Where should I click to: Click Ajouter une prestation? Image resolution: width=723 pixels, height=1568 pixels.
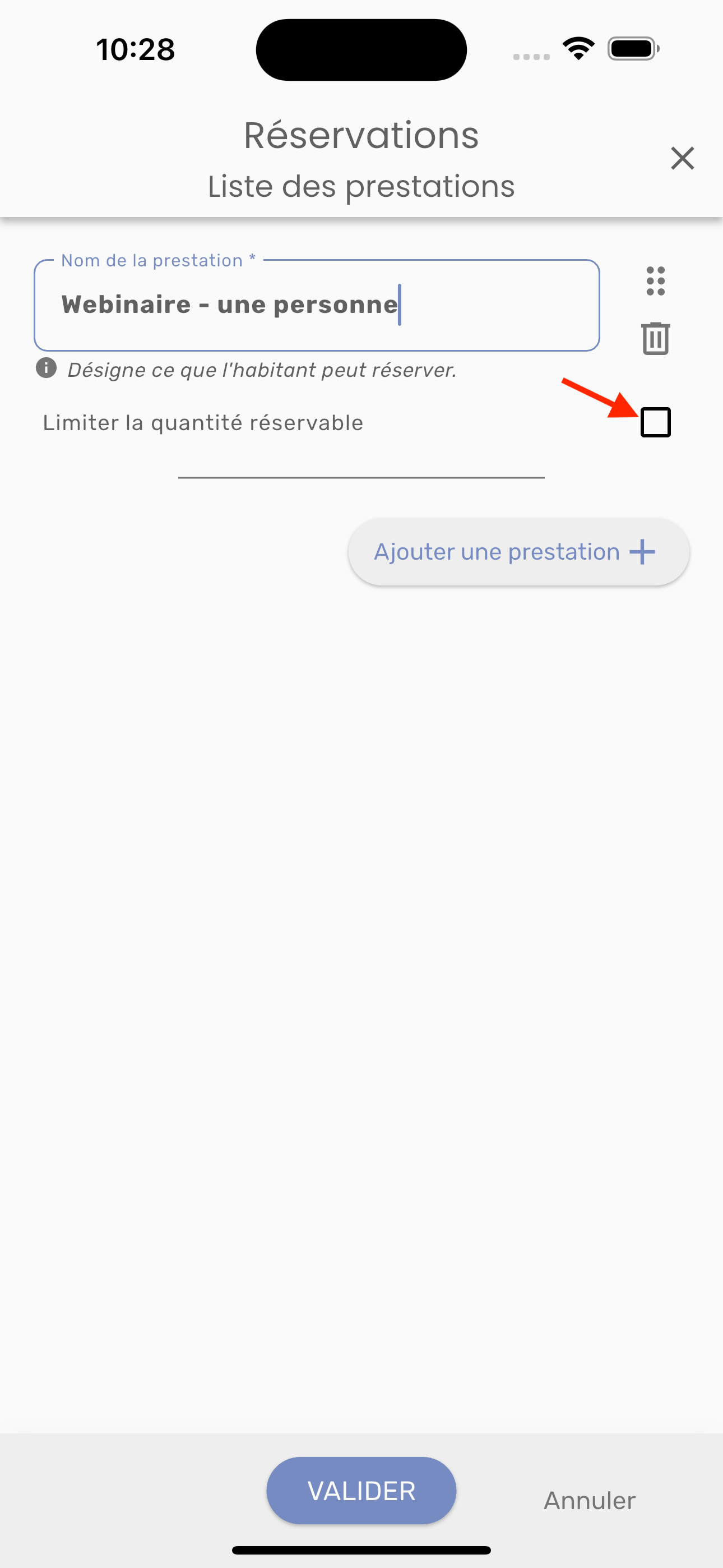(517, 551)
